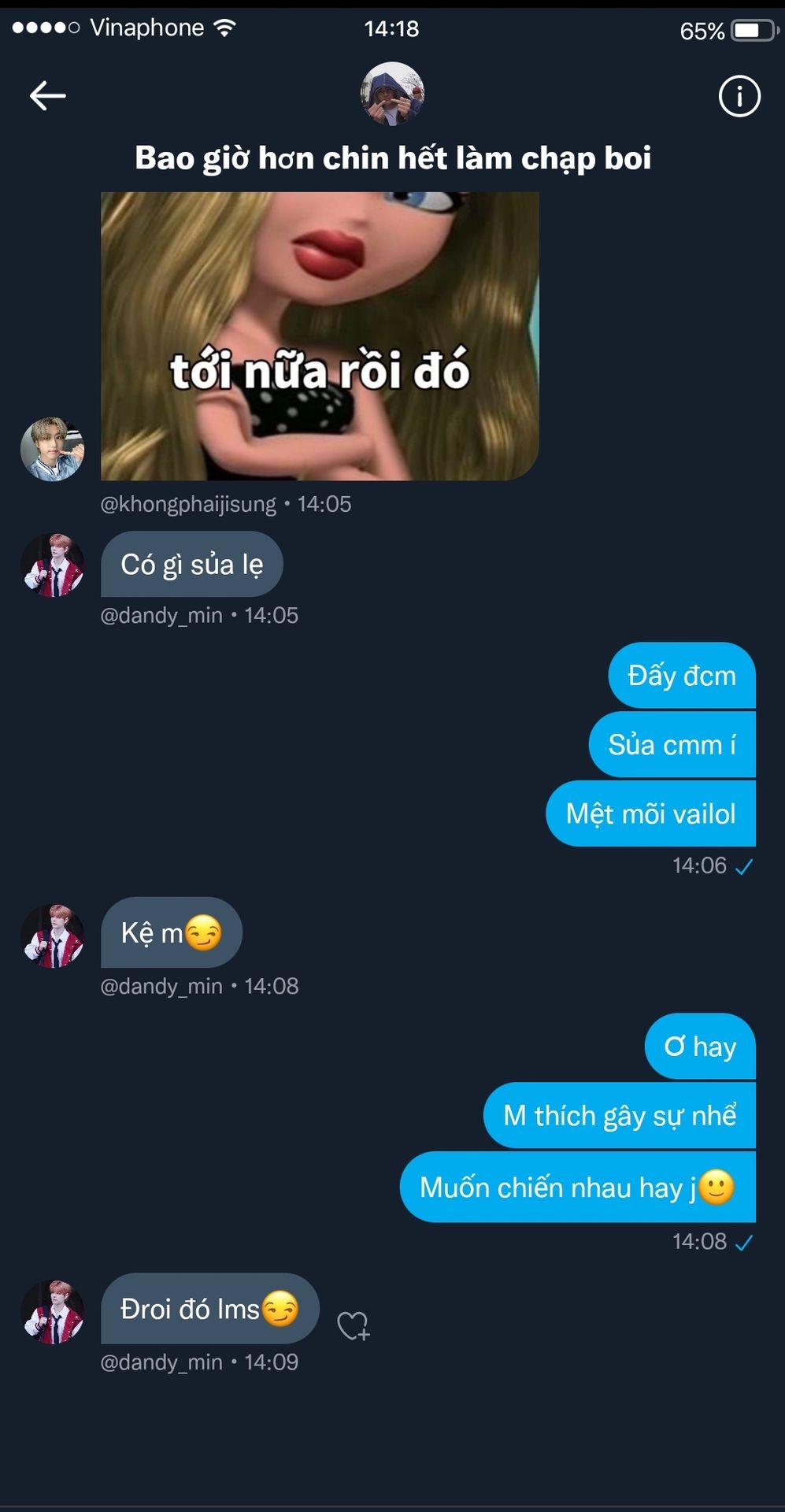Open the conversation info icon
785x1512 pixels.
tap(739, 96)
